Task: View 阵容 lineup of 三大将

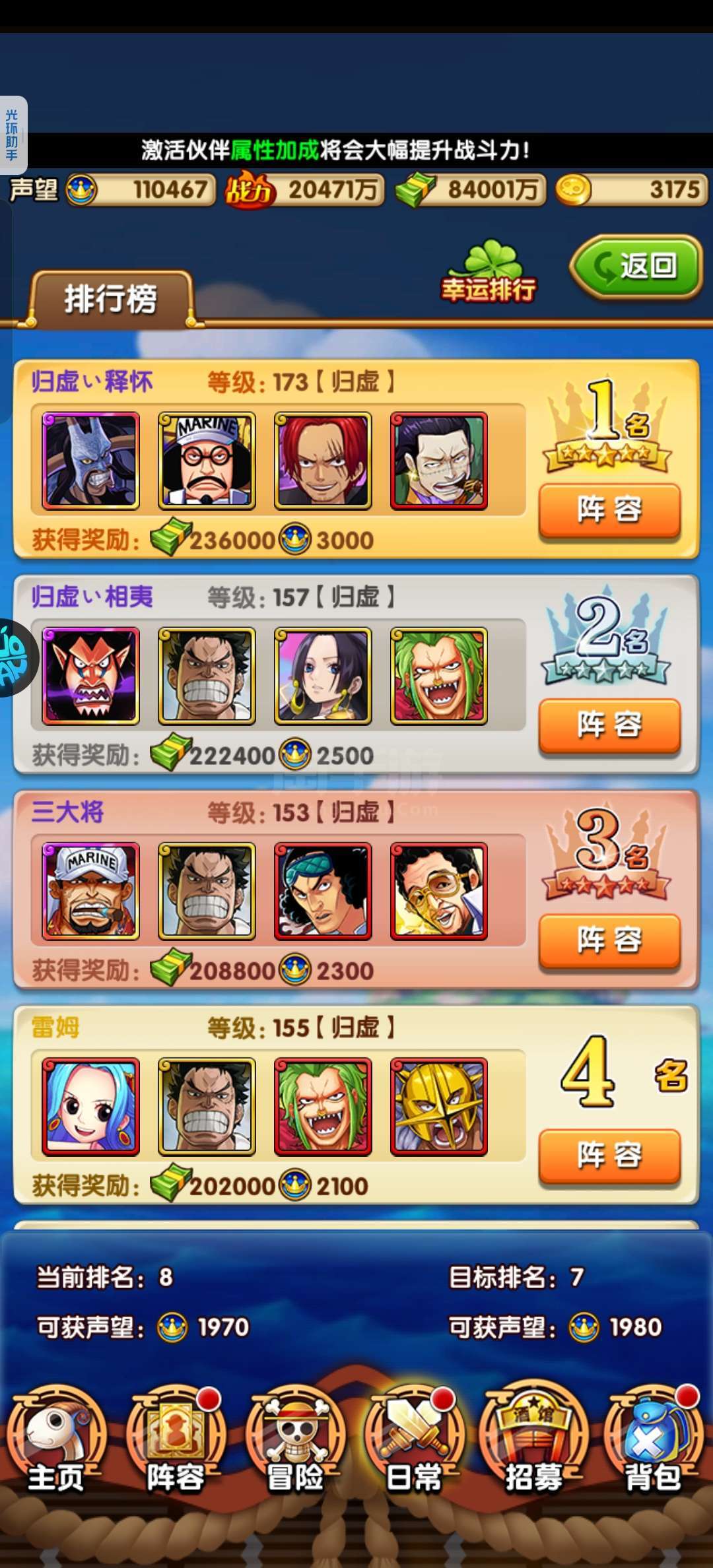Action: [x=609, y=941]
